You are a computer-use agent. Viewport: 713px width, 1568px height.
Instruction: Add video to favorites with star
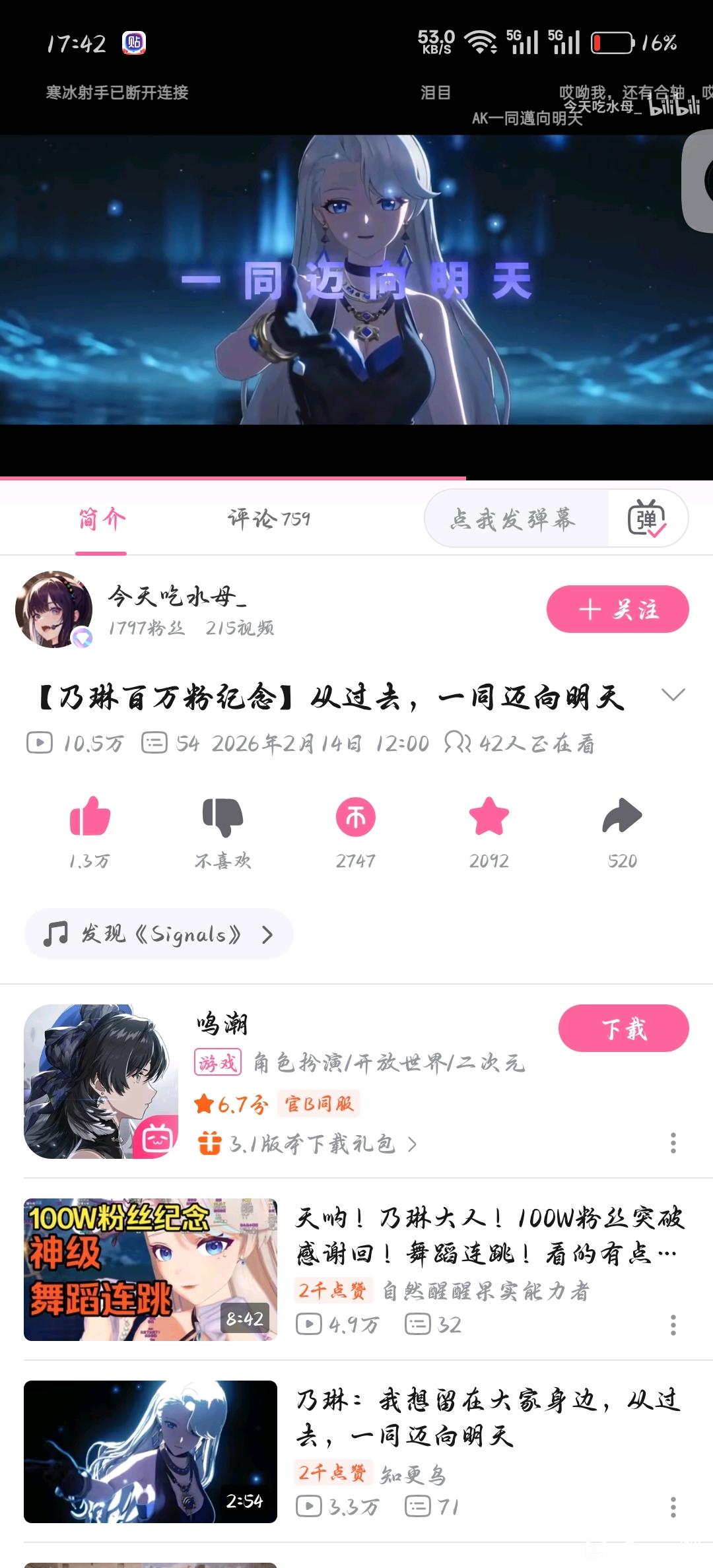click(x=489, y=817)
